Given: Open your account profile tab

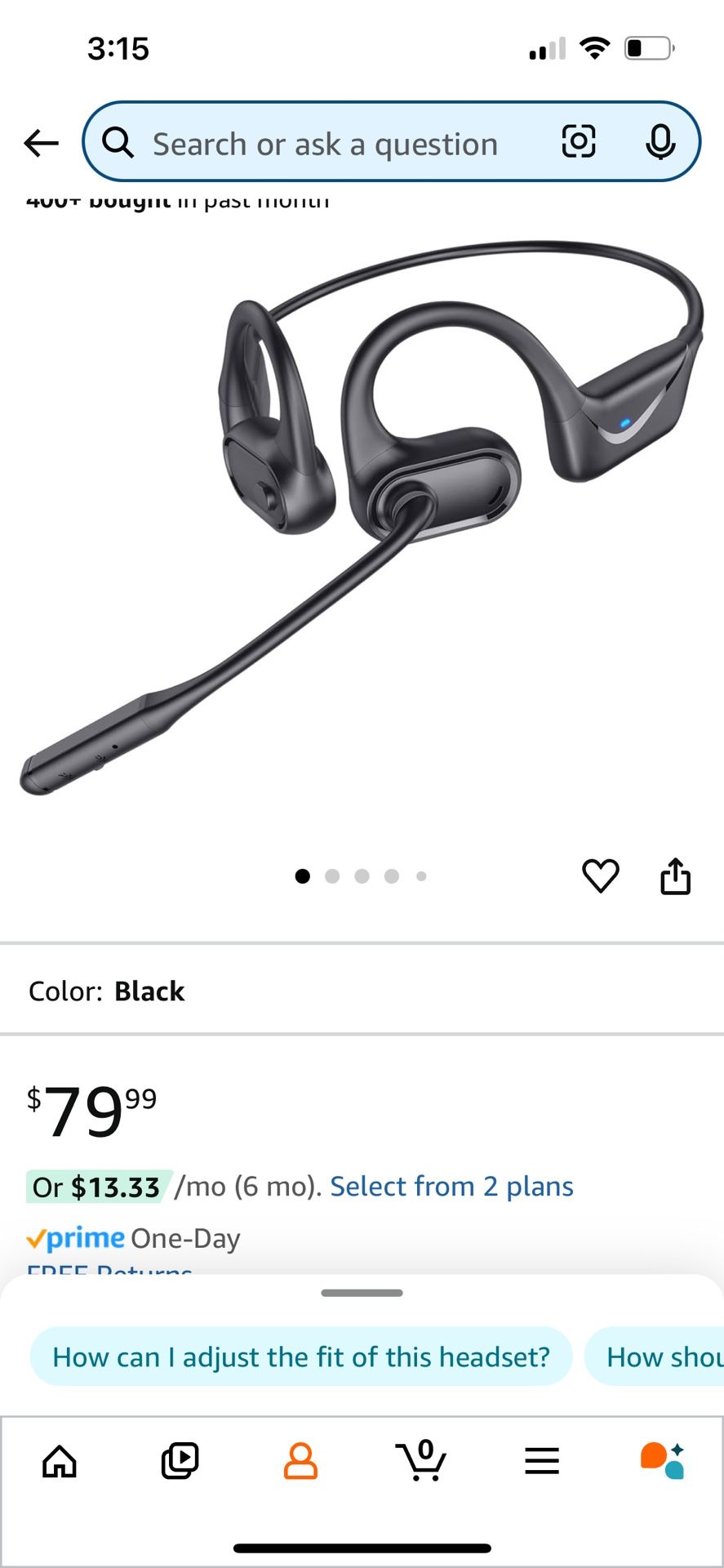Looking at the screenshot, I should coord(300,1462).
